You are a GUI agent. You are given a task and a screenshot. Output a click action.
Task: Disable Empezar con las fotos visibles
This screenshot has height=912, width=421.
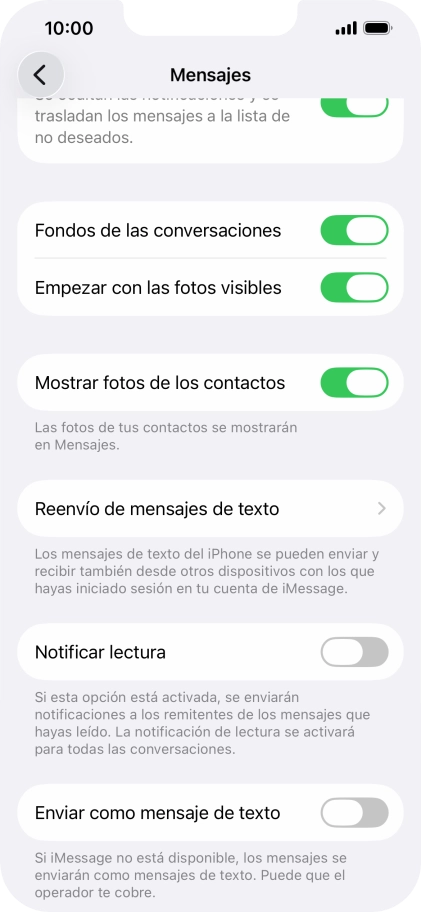pos(354,287)
